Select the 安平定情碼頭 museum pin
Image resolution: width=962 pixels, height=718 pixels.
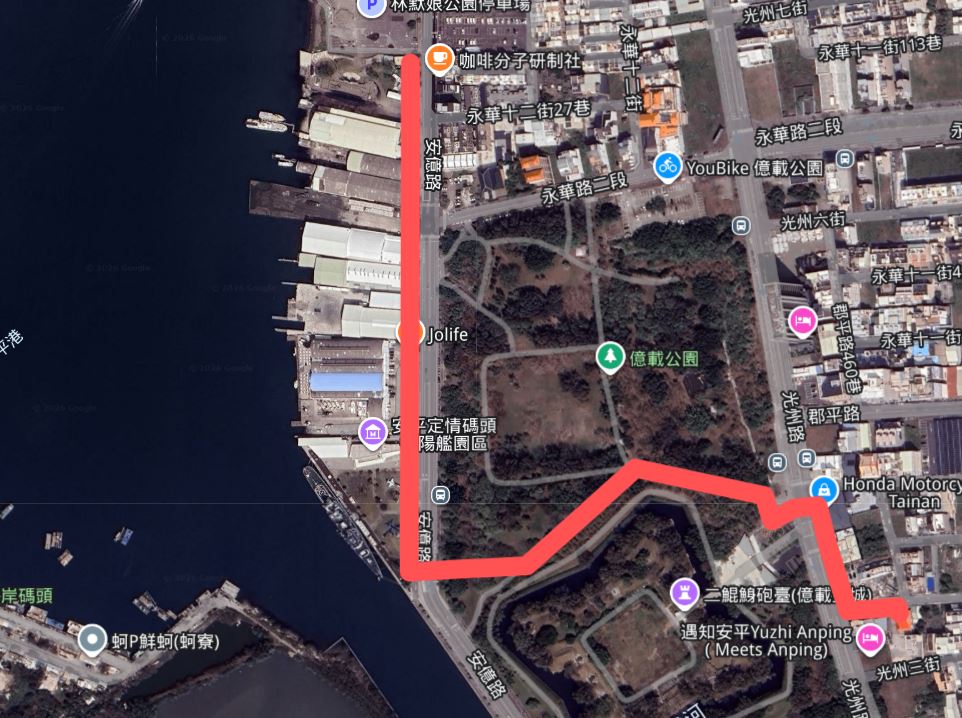pyautogui.click(x=373, y=432)
